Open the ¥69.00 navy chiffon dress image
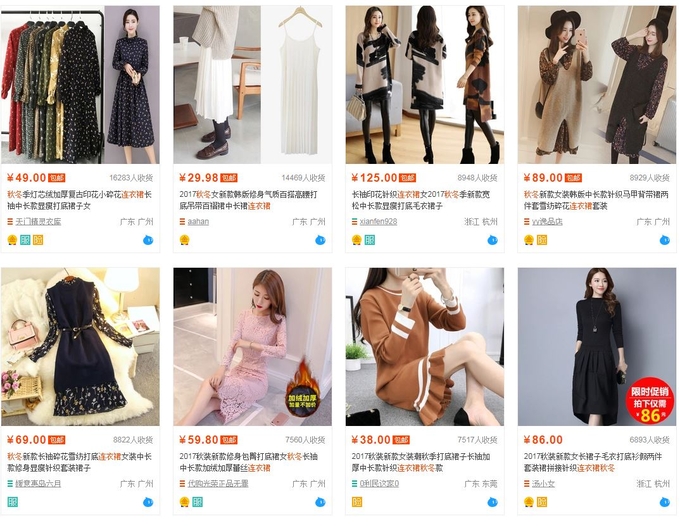 click(80, 347)
